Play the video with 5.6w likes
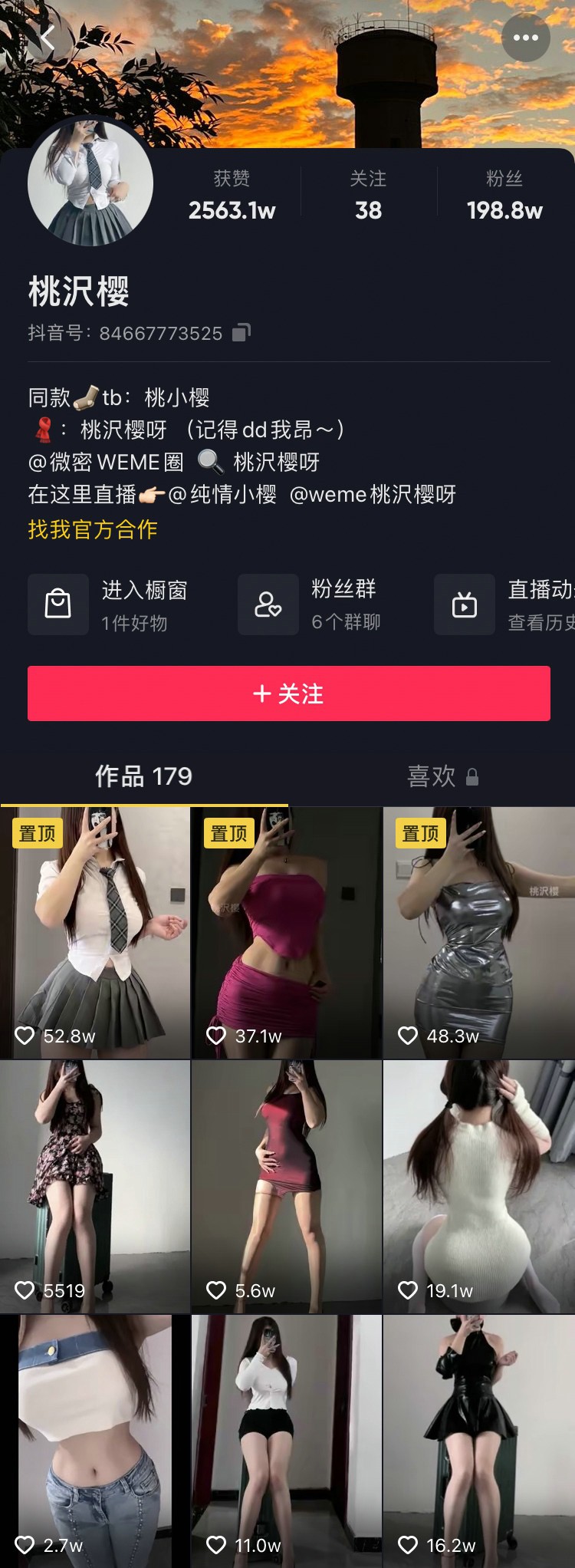Image resolution: width=575 pixels, height=1568 pixels. [x=286, y=1187]
